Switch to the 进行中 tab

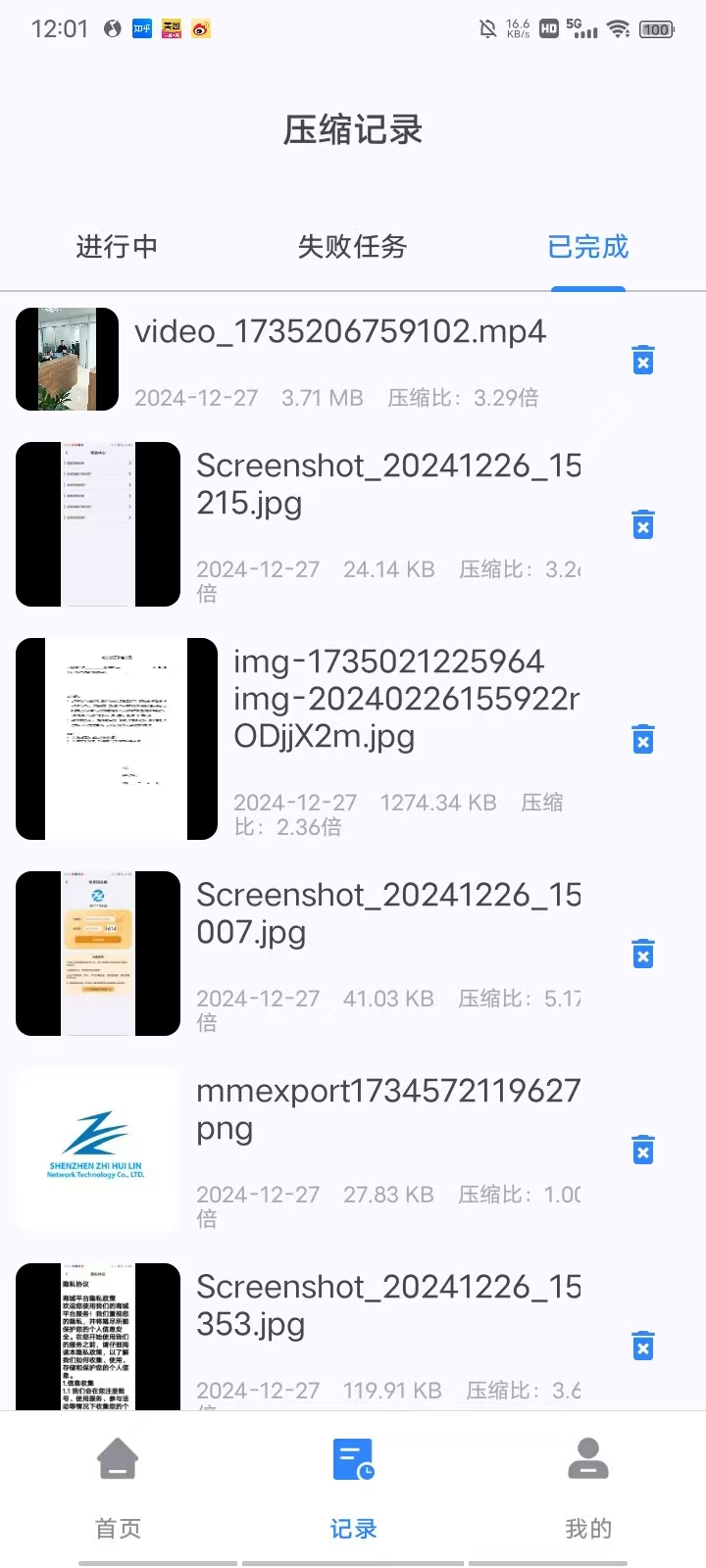(x=117, y=247)
